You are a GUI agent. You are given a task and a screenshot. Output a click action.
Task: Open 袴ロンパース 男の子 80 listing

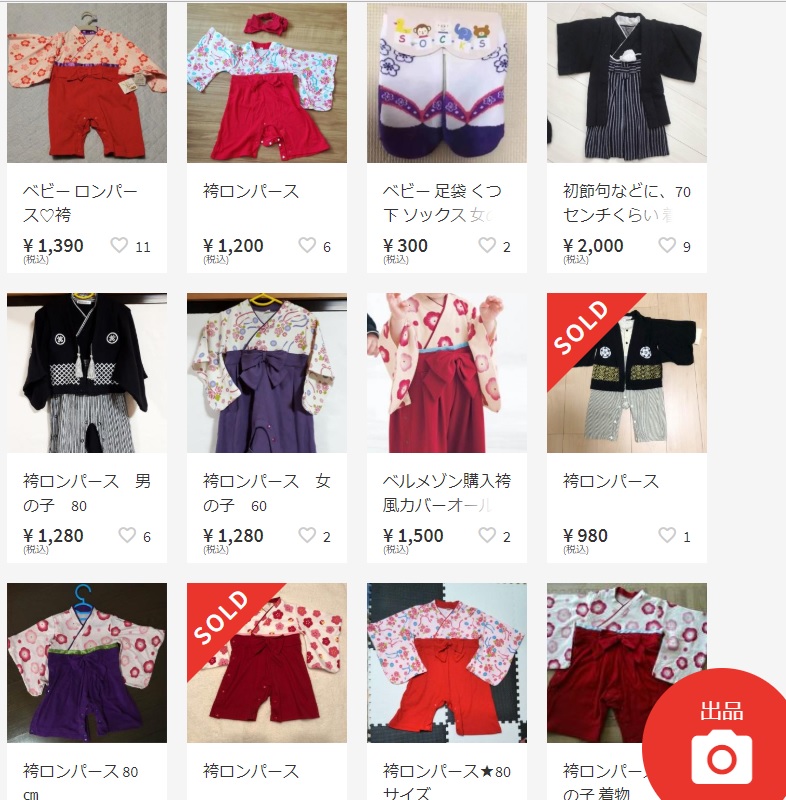87,373
